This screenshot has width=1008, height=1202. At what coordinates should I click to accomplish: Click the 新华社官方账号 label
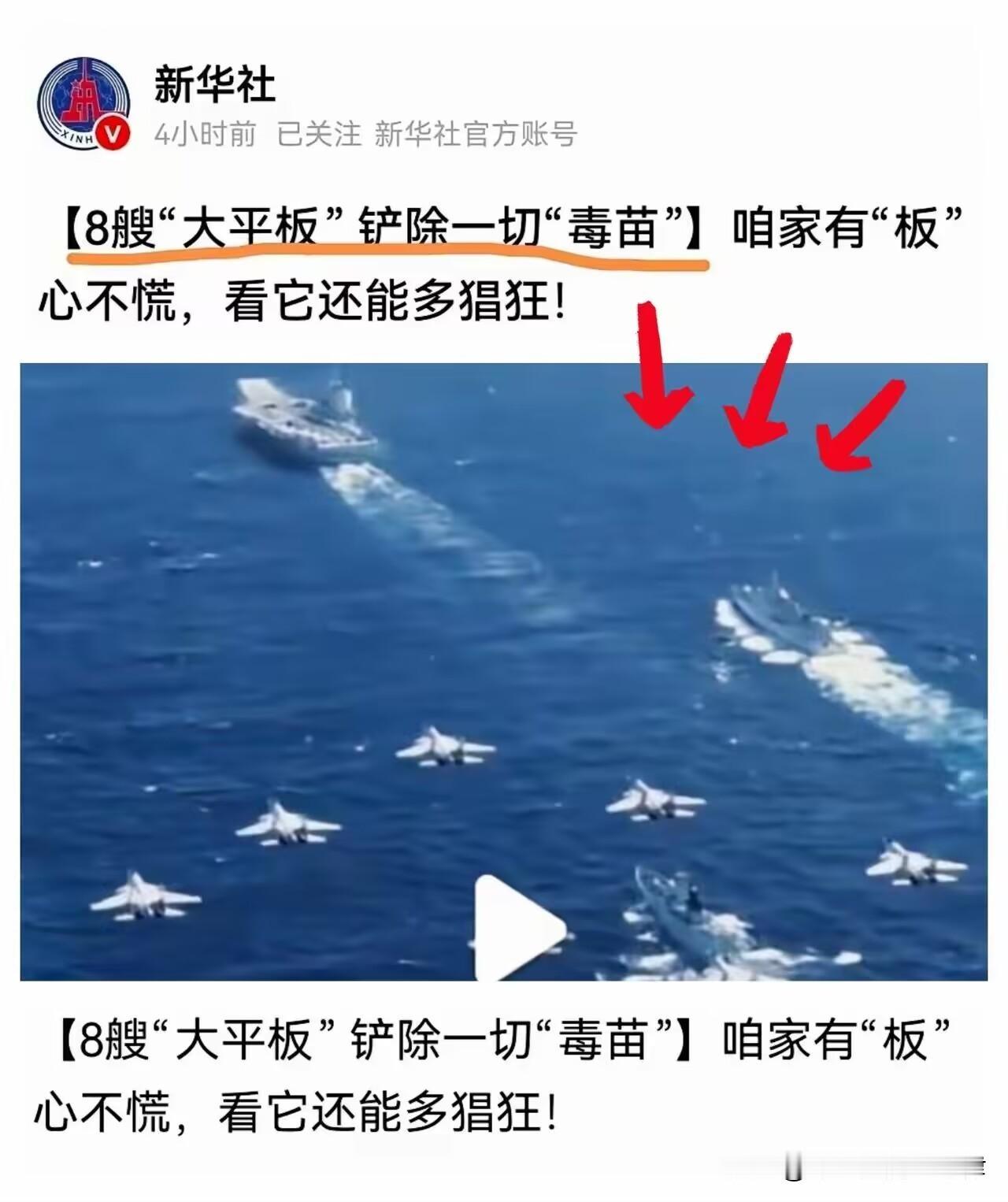pos(475,135)
